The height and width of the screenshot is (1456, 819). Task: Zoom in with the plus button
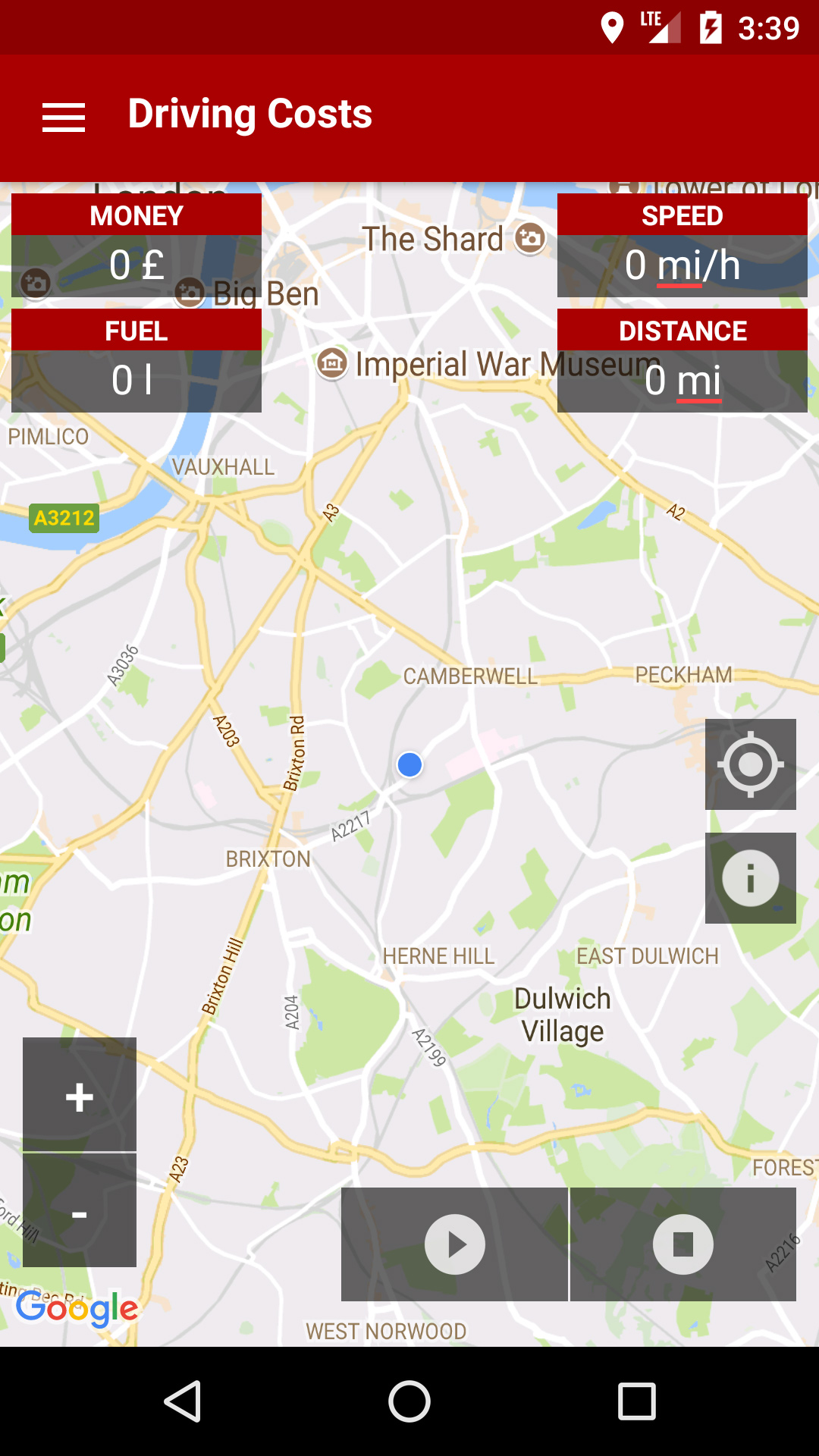(80, 1094)
